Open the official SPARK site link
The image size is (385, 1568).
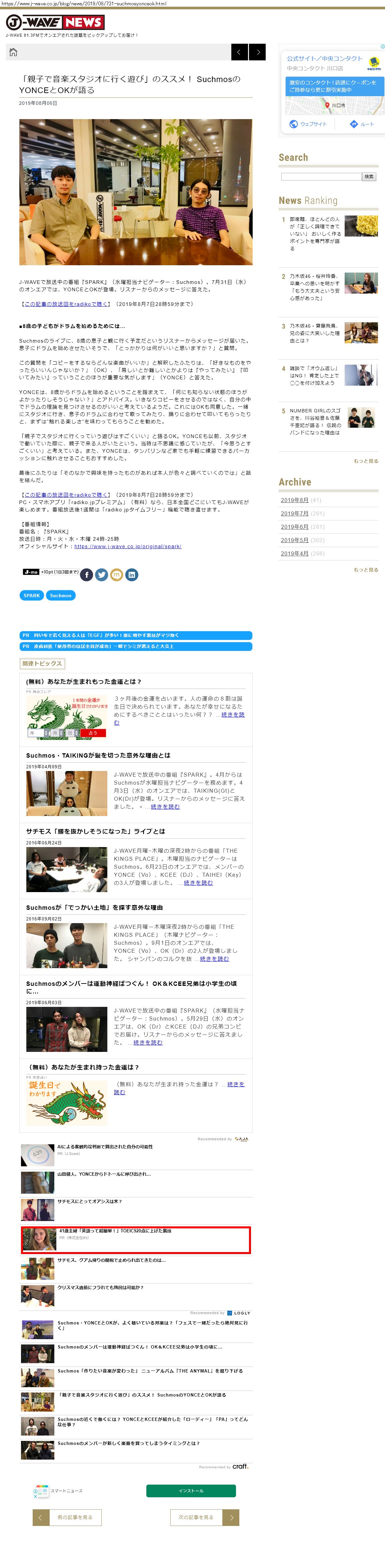point(128,546)
